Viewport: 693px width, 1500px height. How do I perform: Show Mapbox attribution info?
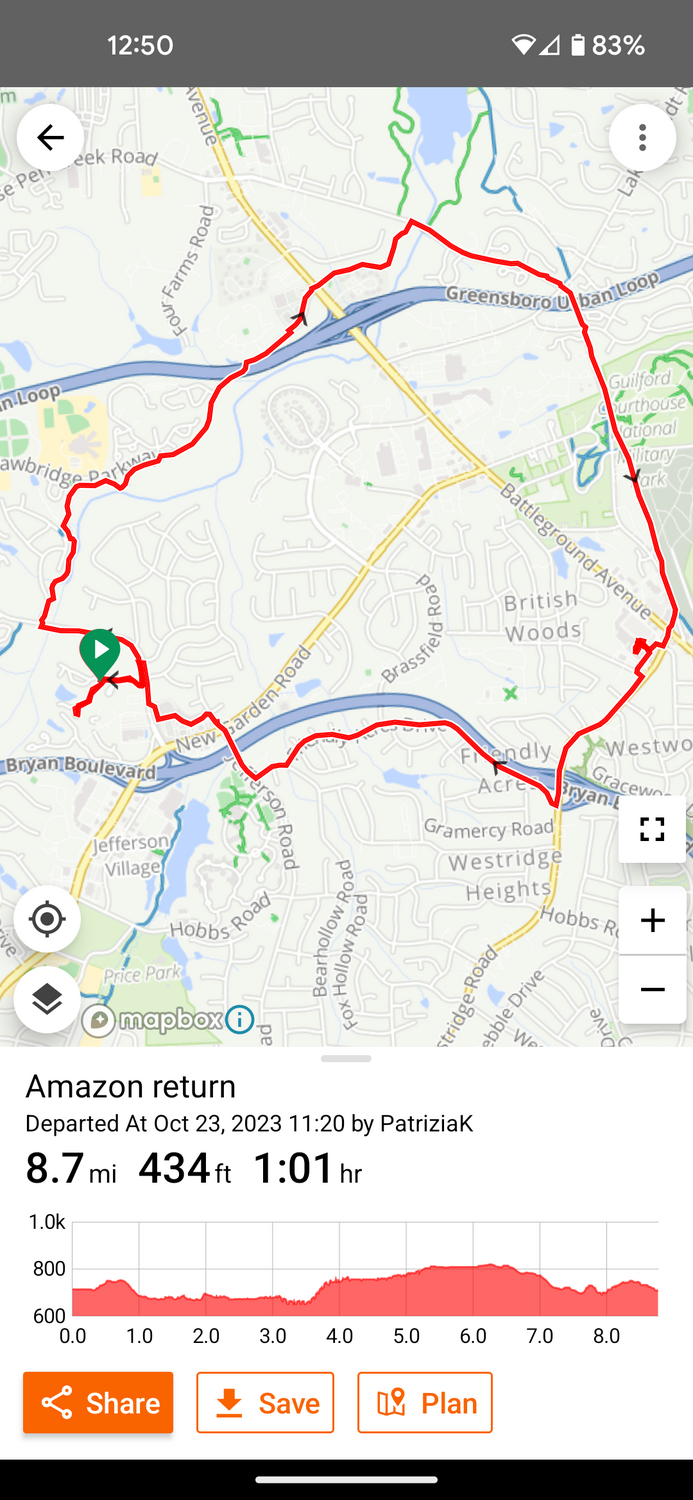(239, 1020)
